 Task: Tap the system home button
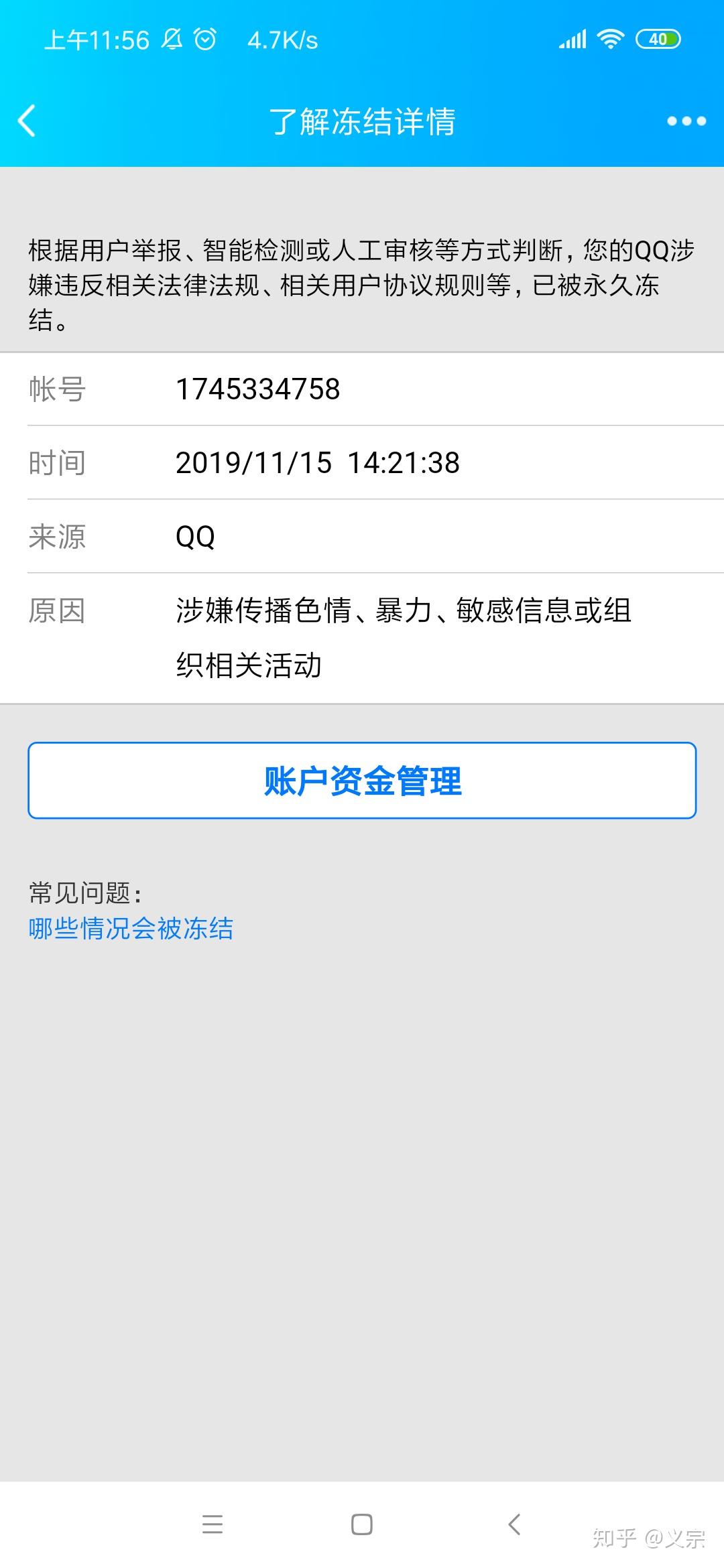coord(362,1524)
